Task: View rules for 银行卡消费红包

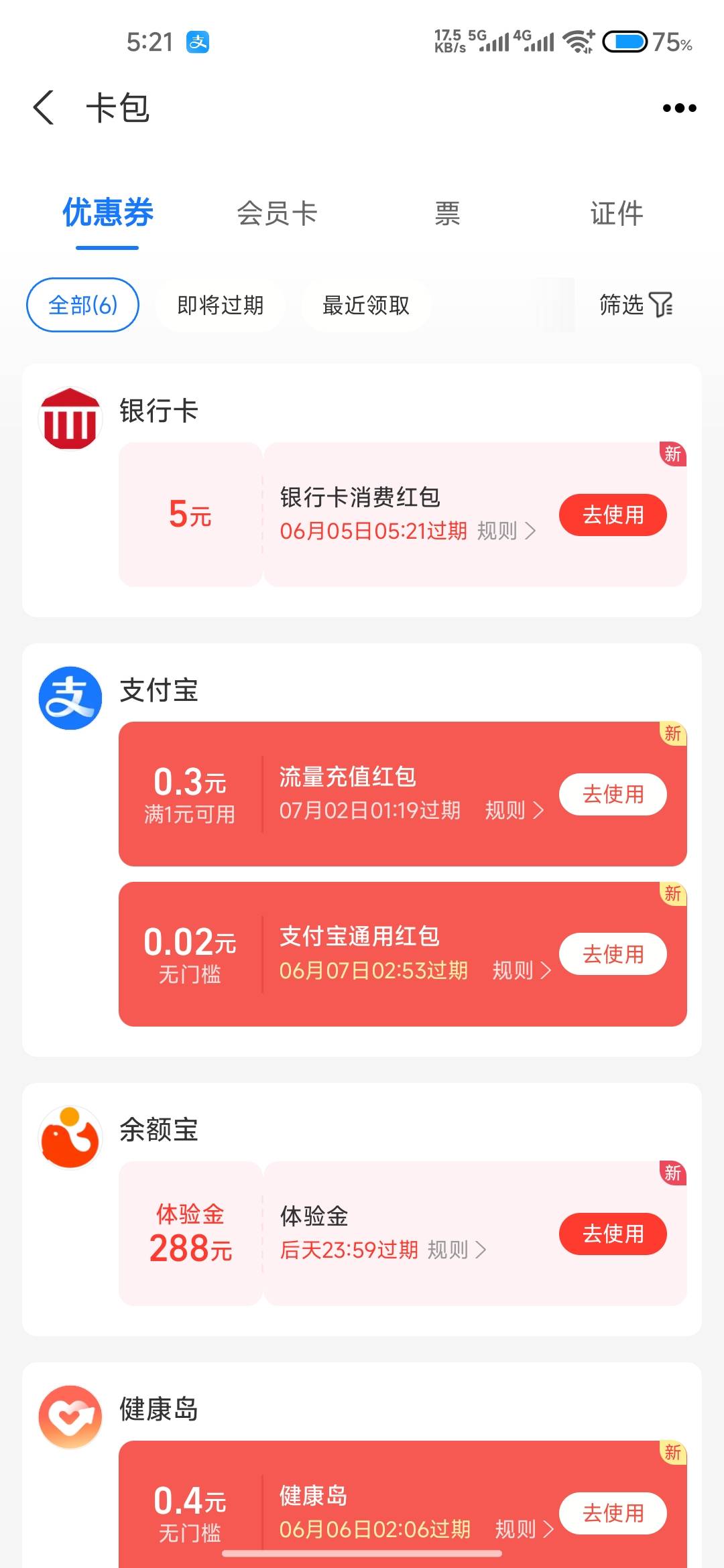Action: point(506,531)
